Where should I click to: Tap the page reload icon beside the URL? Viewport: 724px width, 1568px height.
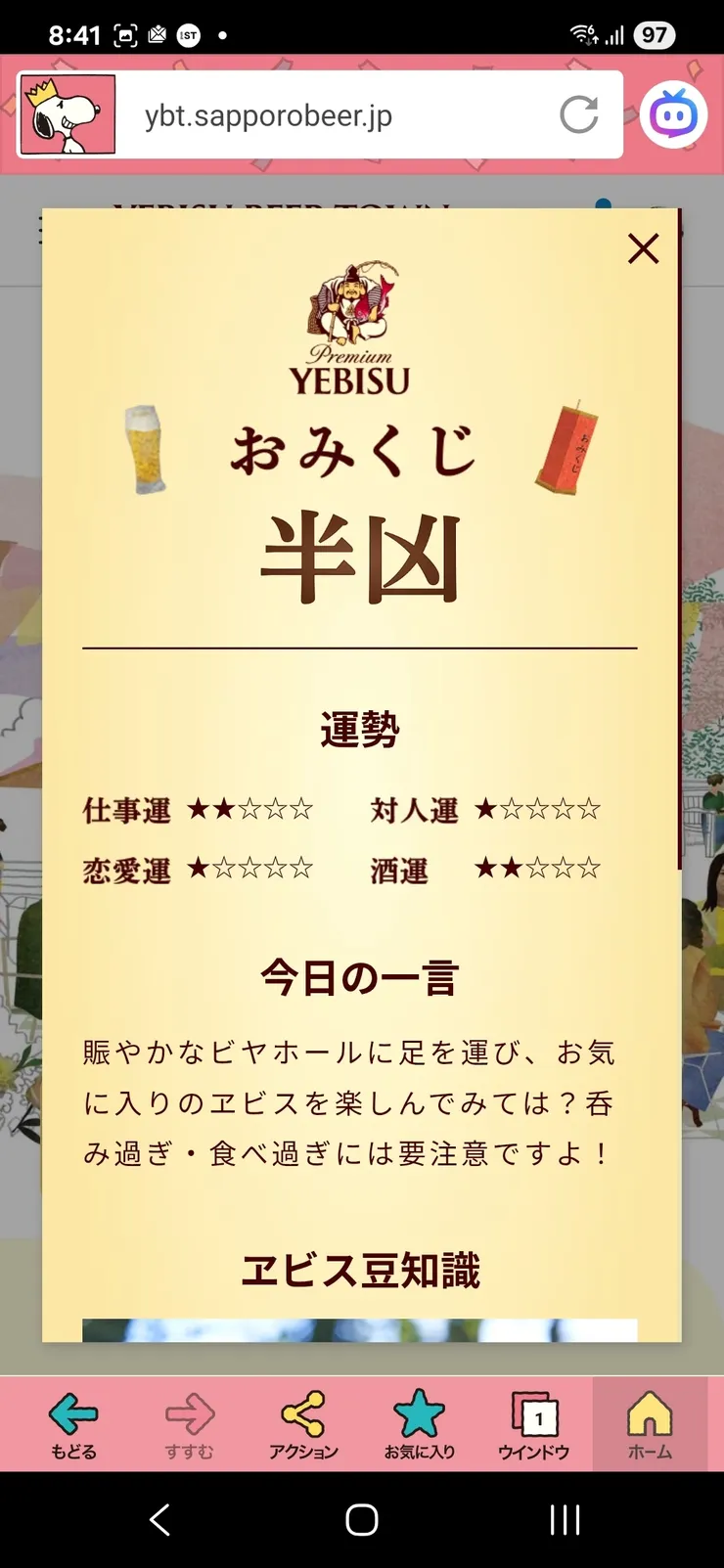(x=579, y=113)
